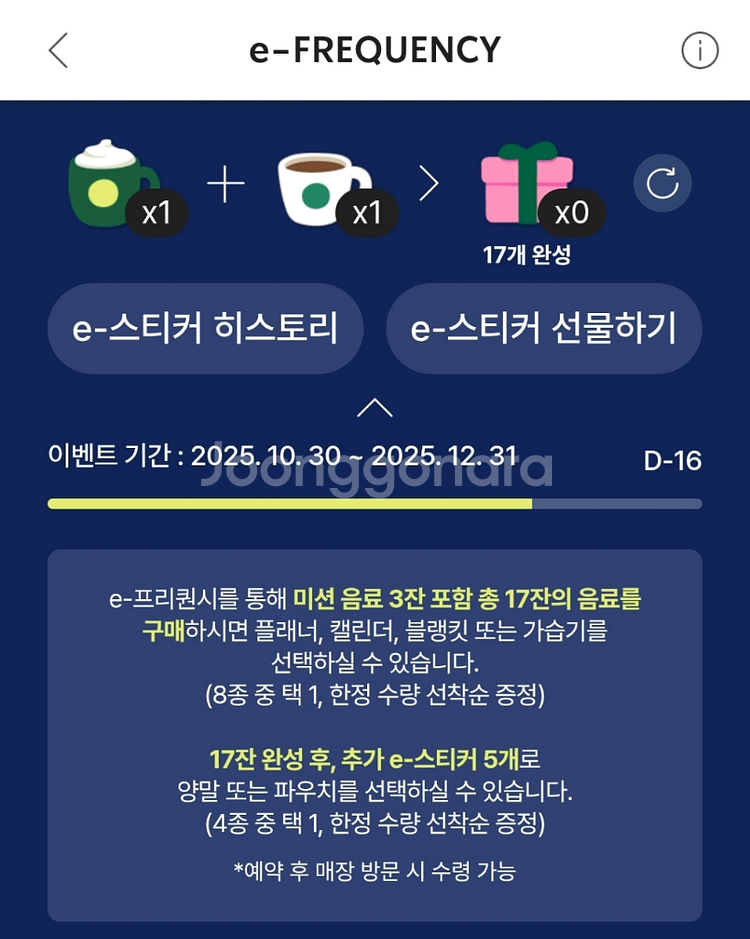Image resolution: width=750 pixels, height=939 pixels.
Task: Refresh the sticker count
Action: (662, 183)
